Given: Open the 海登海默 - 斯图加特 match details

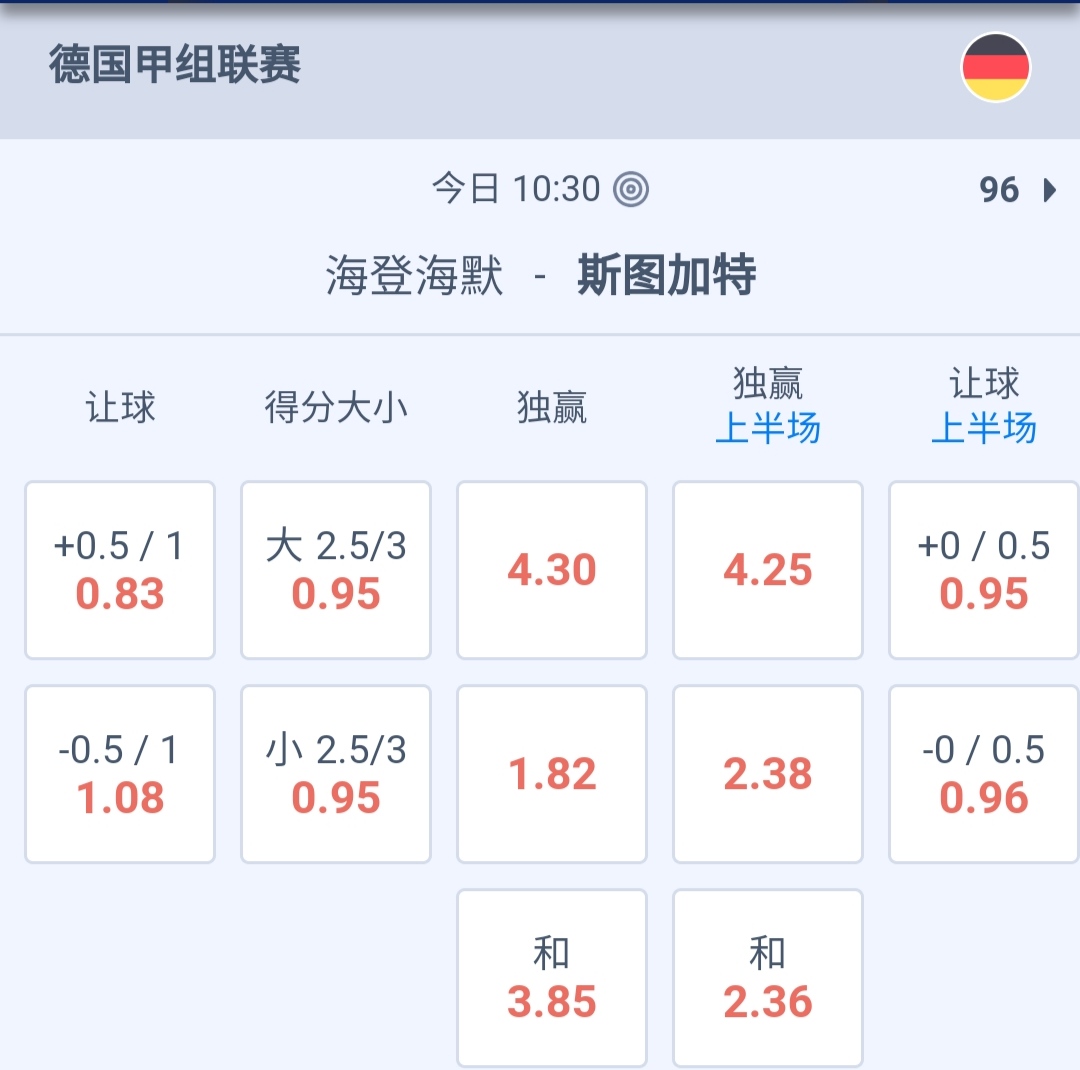Looking at the screenshot, I should (540, 275).
